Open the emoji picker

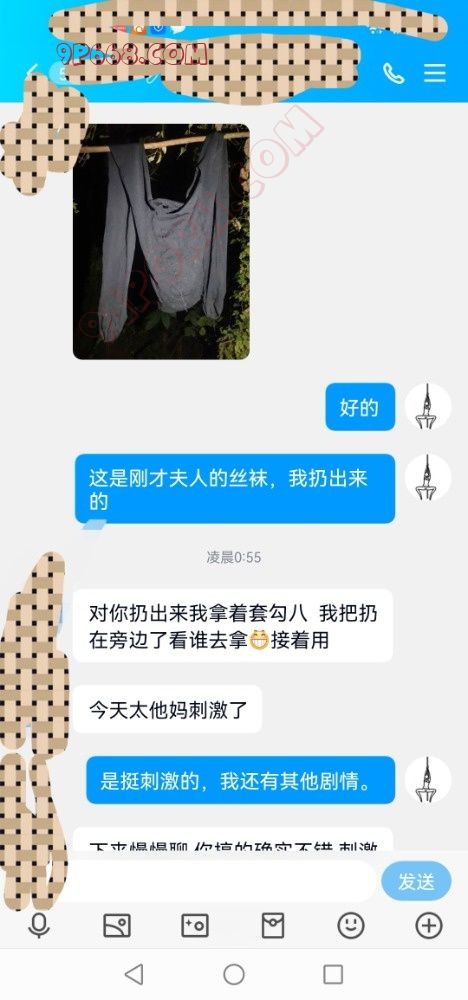[x=351, y=925]
